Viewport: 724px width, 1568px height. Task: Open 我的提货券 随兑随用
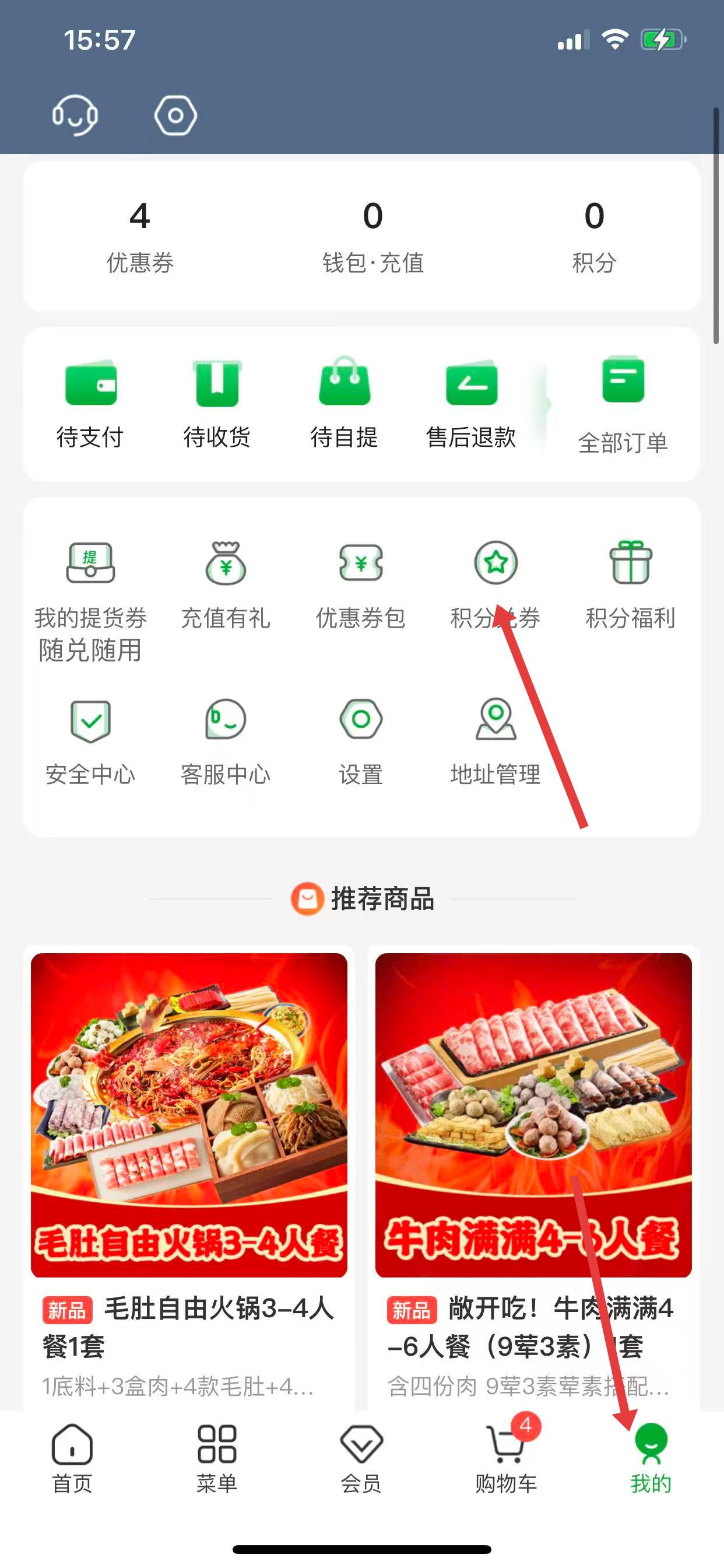tap(90, 600)
